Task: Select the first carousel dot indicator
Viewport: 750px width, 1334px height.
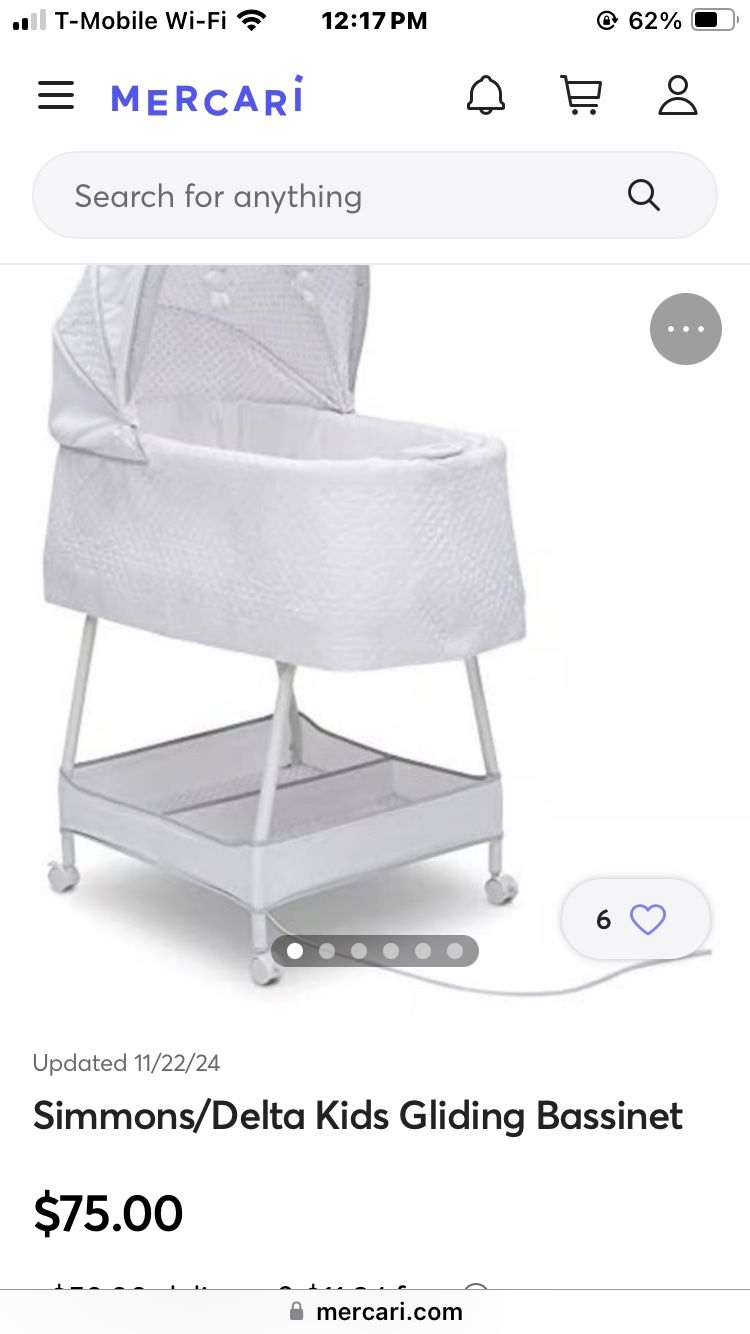Action: pos(295,951)
